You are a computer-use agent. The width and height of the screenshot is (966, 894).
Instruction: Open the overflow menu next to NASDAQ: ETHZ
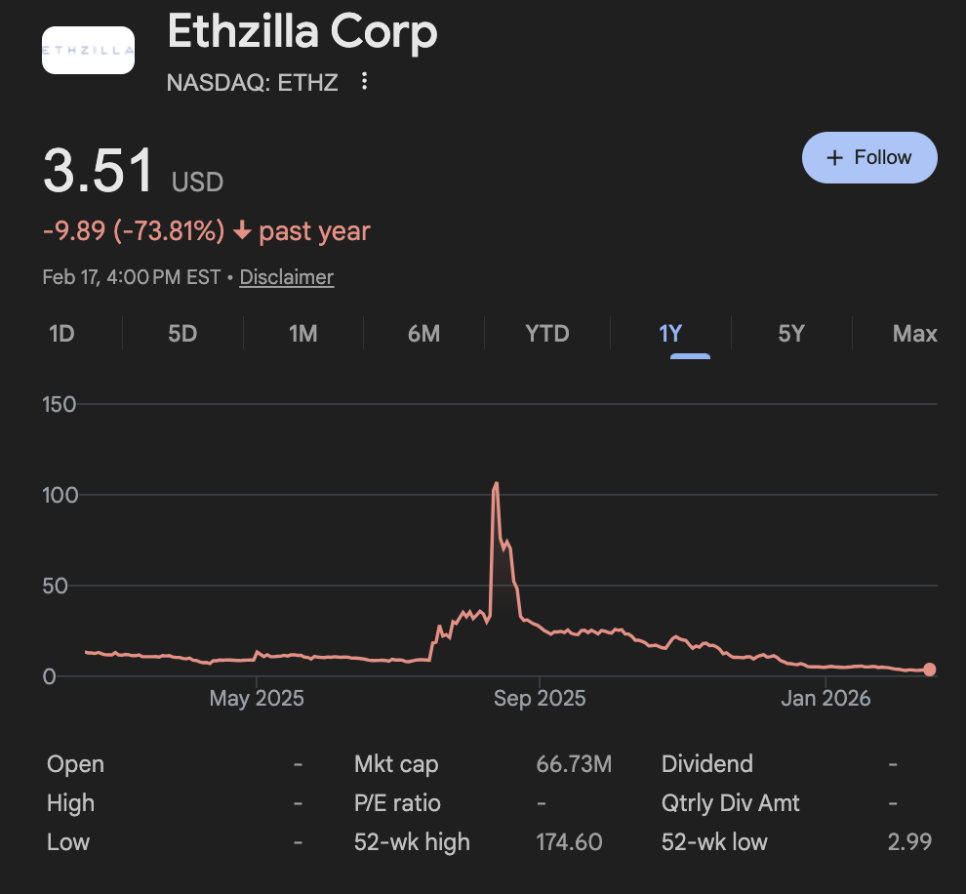365,81
